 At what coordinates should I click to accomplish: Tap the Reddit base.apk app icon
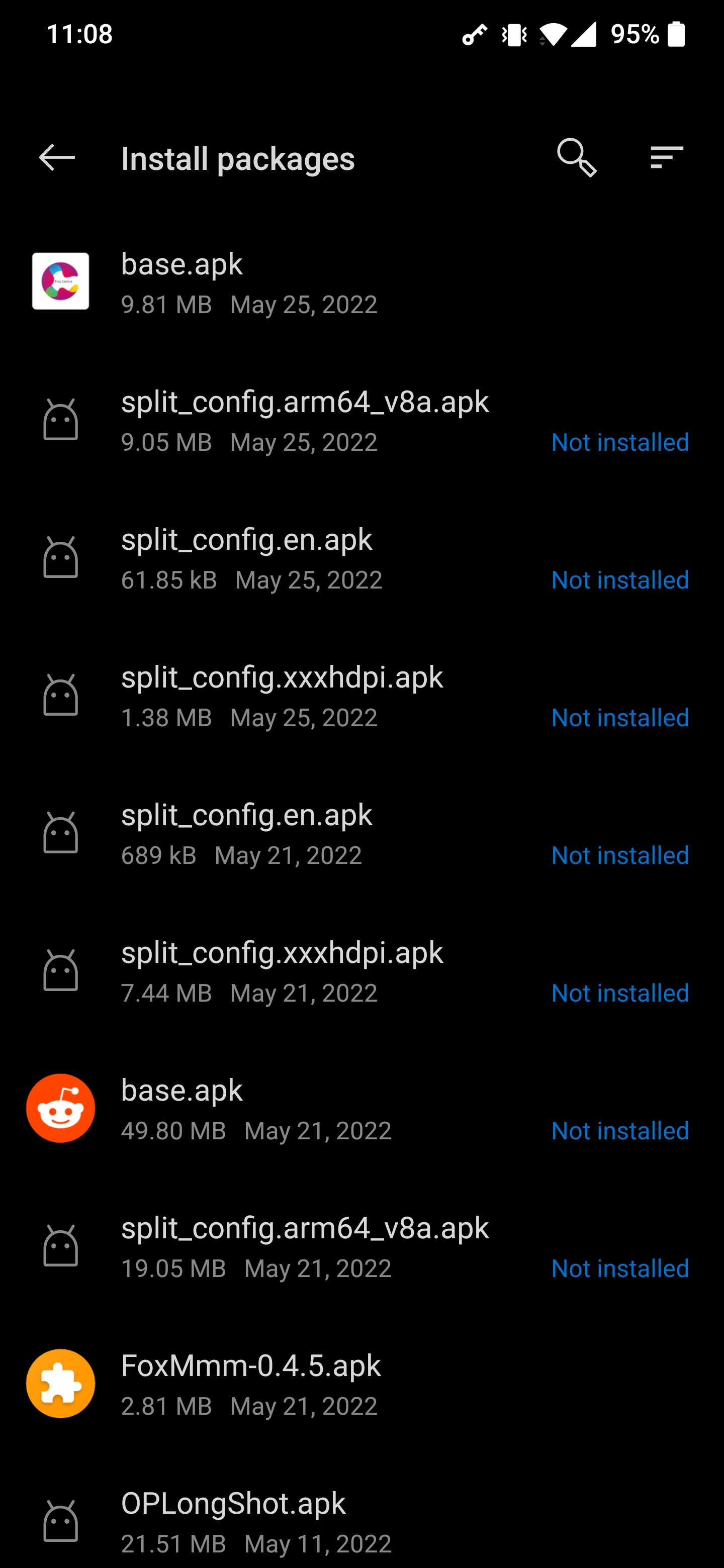60,1108
